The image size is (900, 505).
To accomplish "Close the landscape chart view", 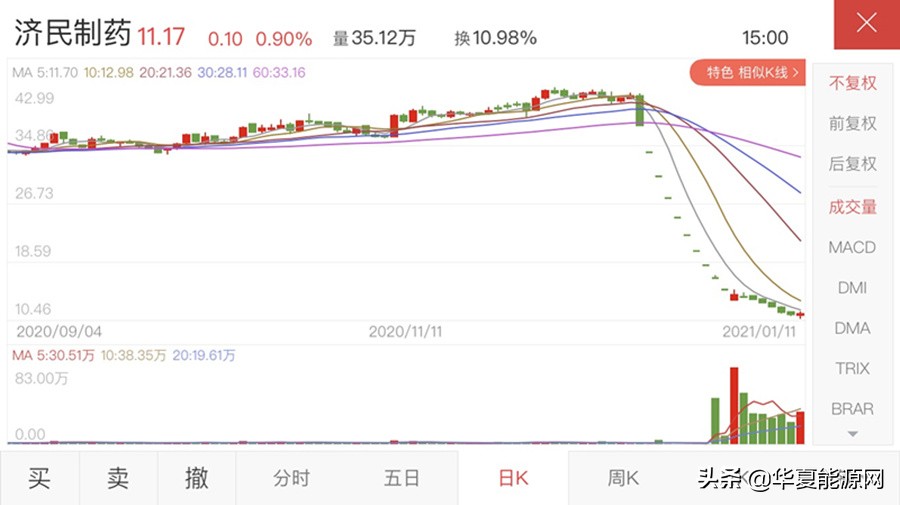I will click(866, 24).
